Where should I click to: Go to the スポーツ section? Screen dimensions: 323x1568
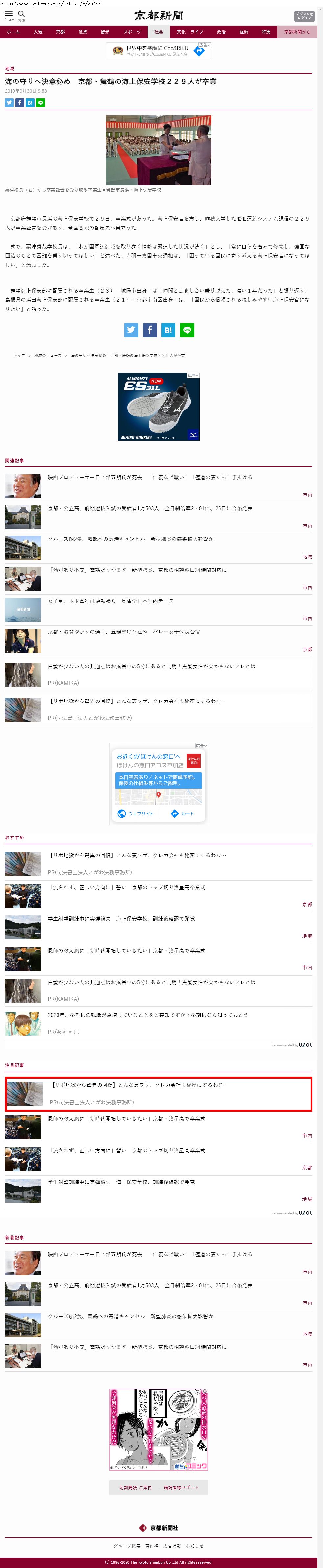click(x=131, y=32)
